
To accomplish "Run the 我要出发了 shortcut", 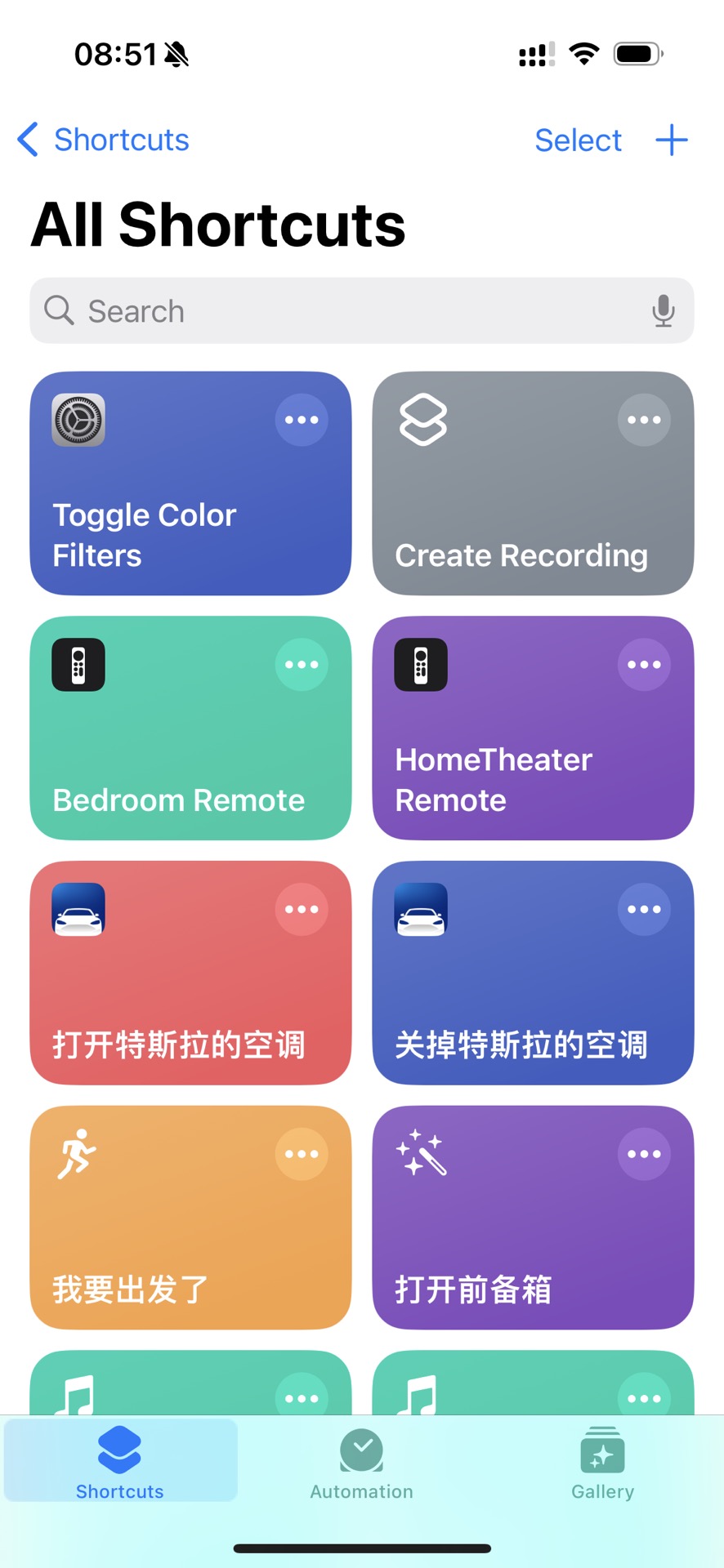I will pos(163,1249).
